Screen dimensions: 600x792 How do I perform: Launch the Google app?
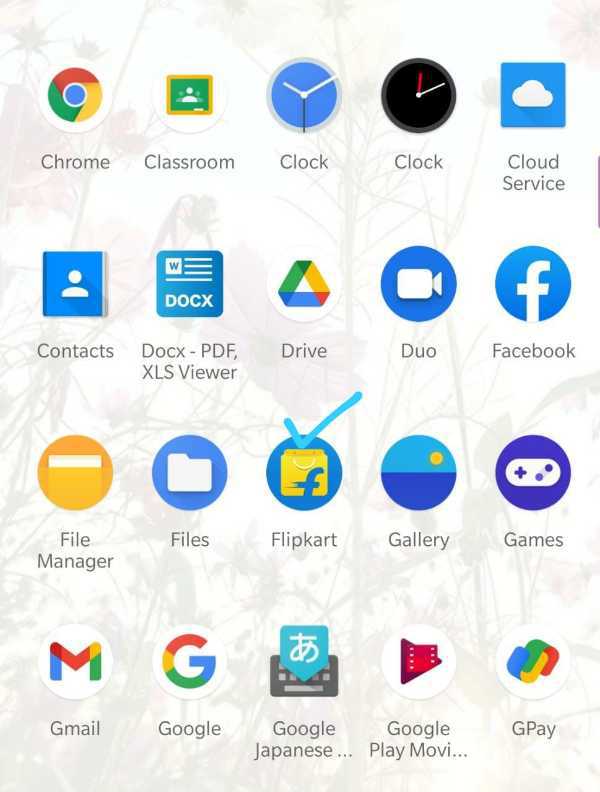tap(189, 662)
